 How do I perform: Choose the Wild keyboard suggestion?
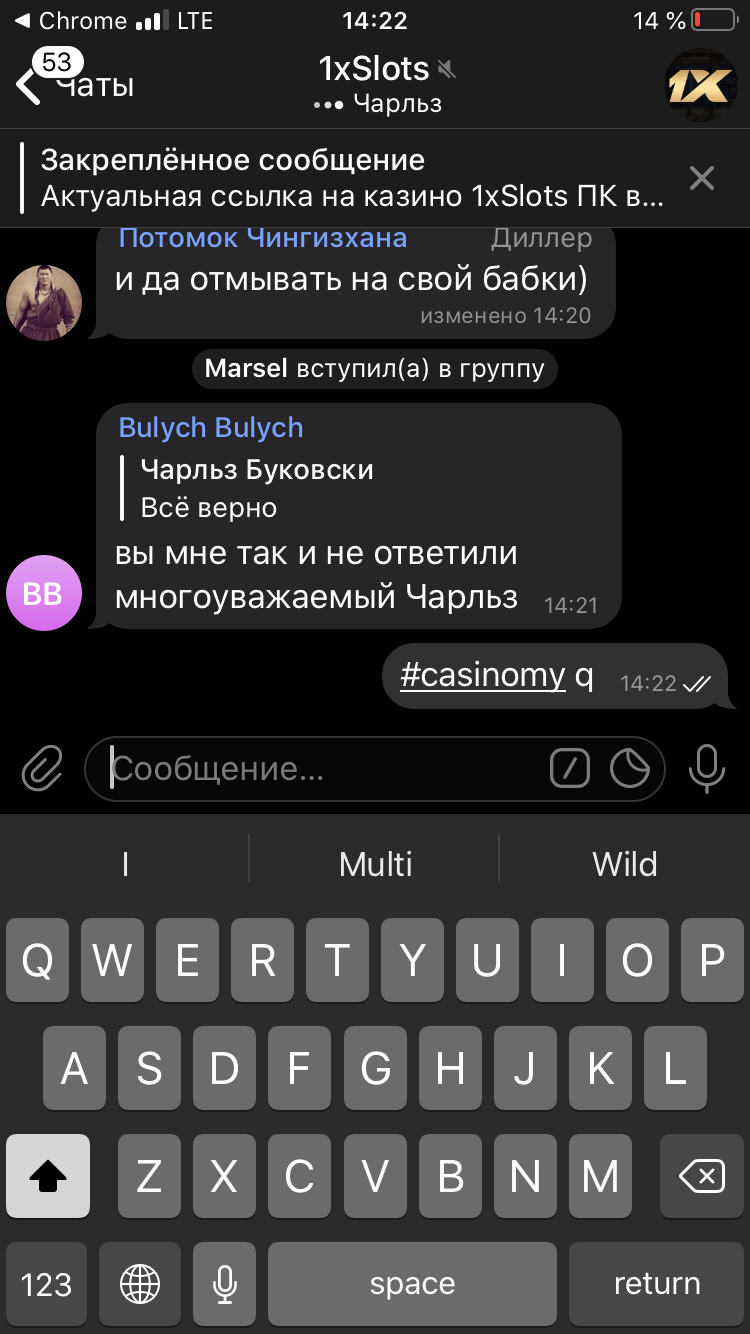point(625,864)
